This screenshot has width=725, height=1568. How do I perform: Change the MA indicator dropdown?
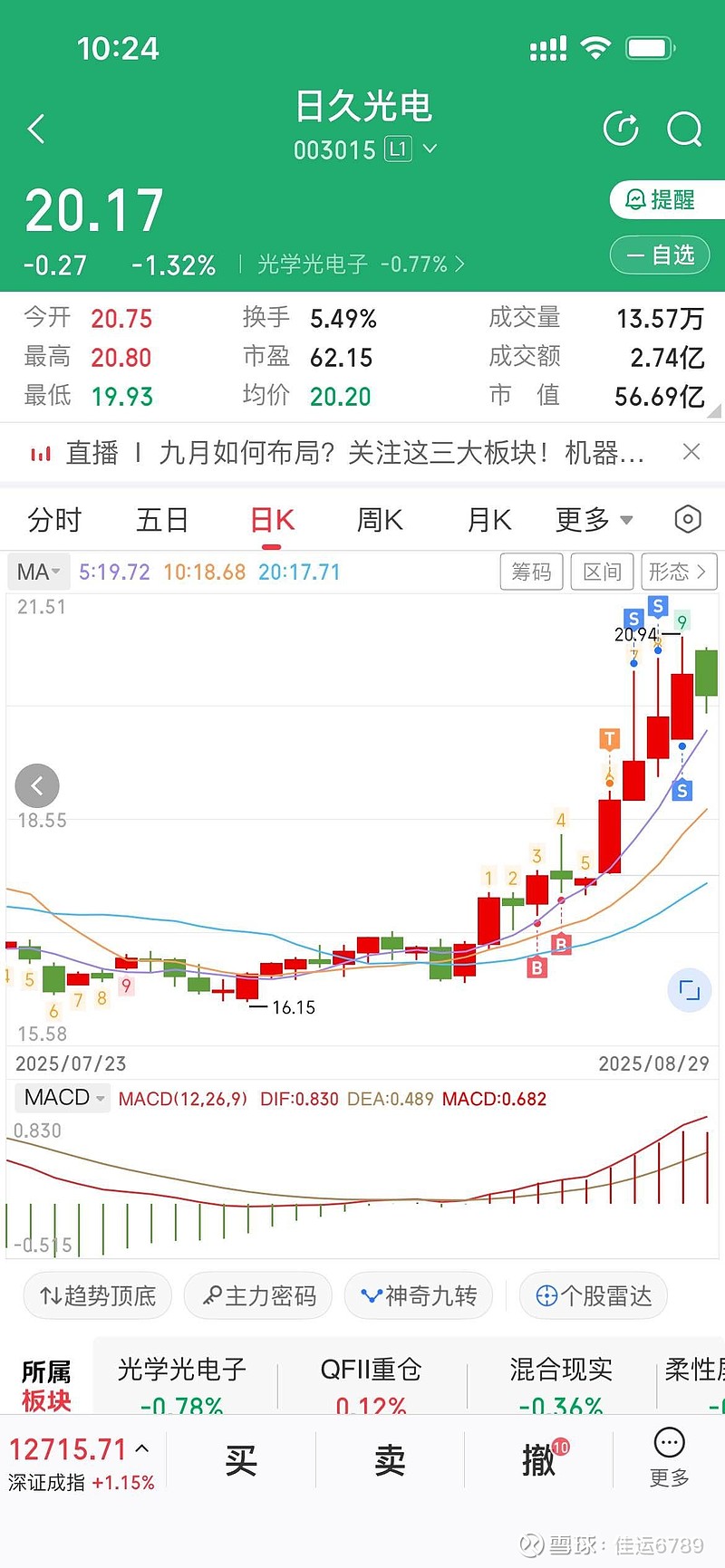pos(39,572)
